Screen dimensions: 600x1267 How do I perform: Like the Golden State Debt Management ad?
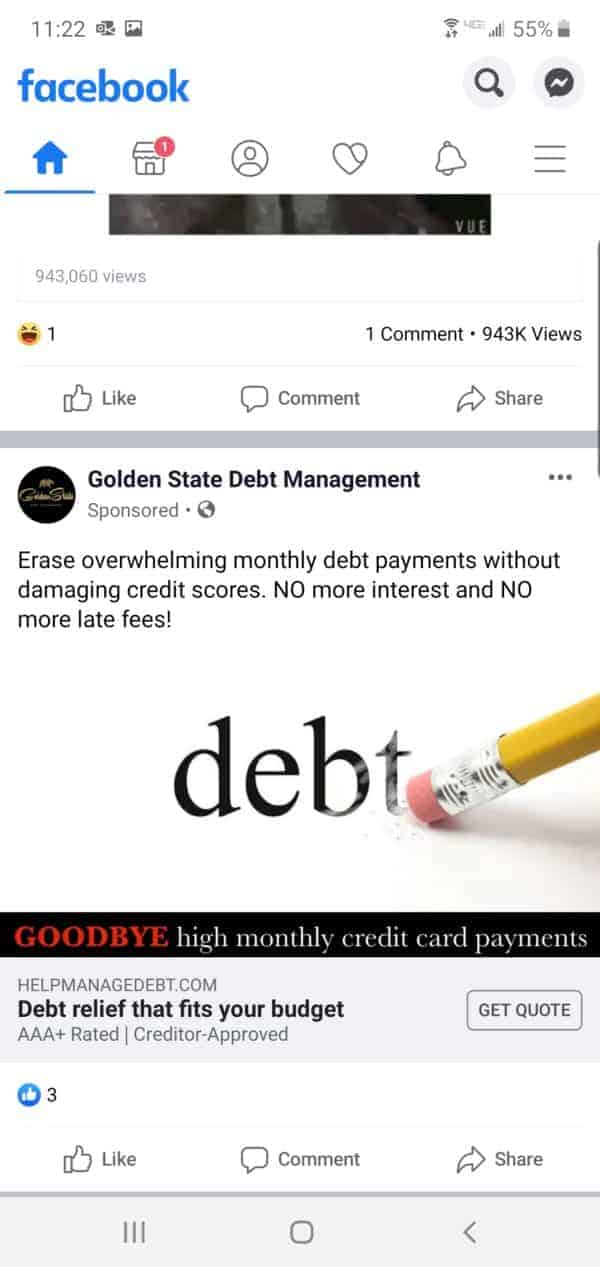tap(100, 1159)
